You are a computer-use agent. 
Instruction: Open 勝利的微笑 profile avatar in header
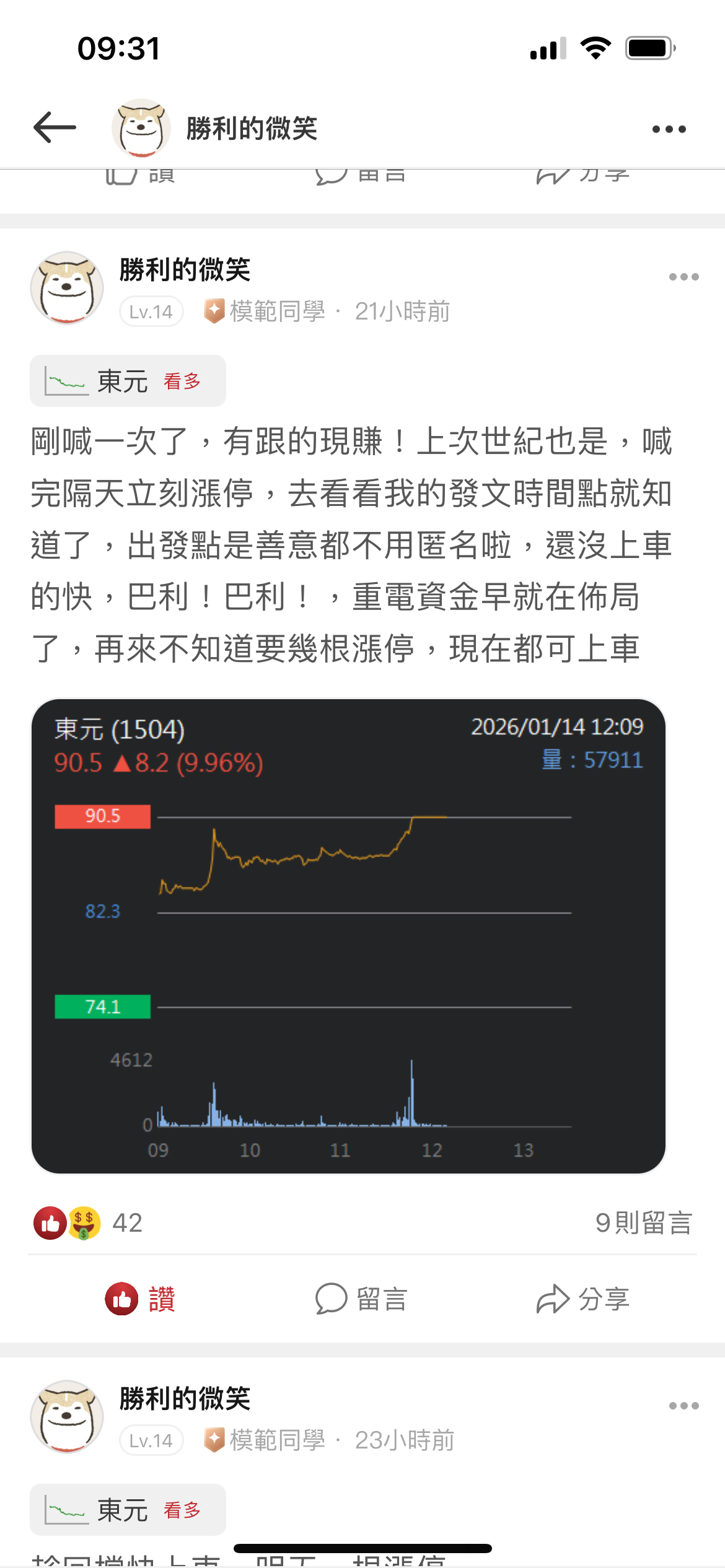(141, 128)
